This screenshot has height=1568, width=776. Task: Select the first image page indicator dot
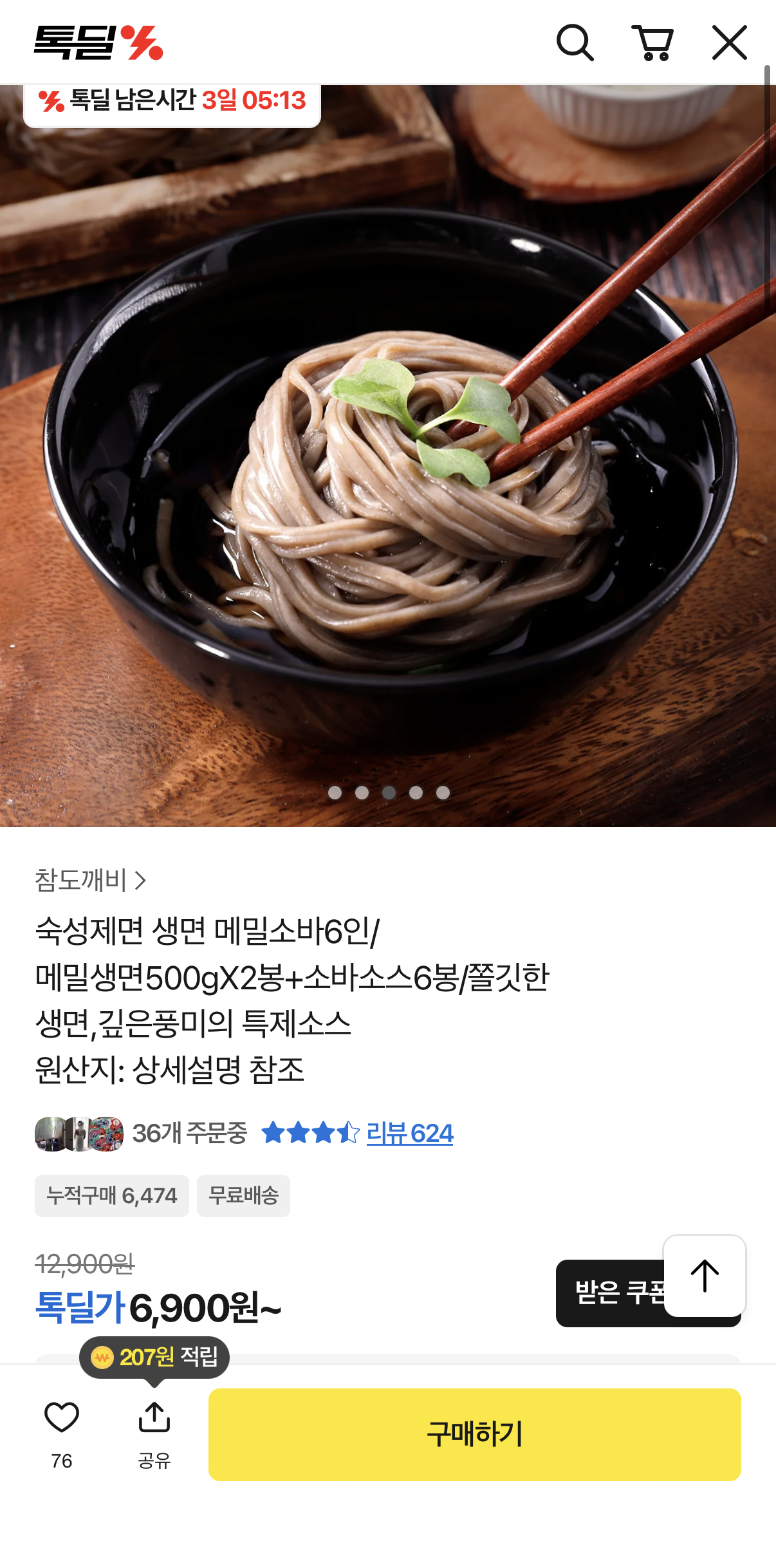click(335, 792)
